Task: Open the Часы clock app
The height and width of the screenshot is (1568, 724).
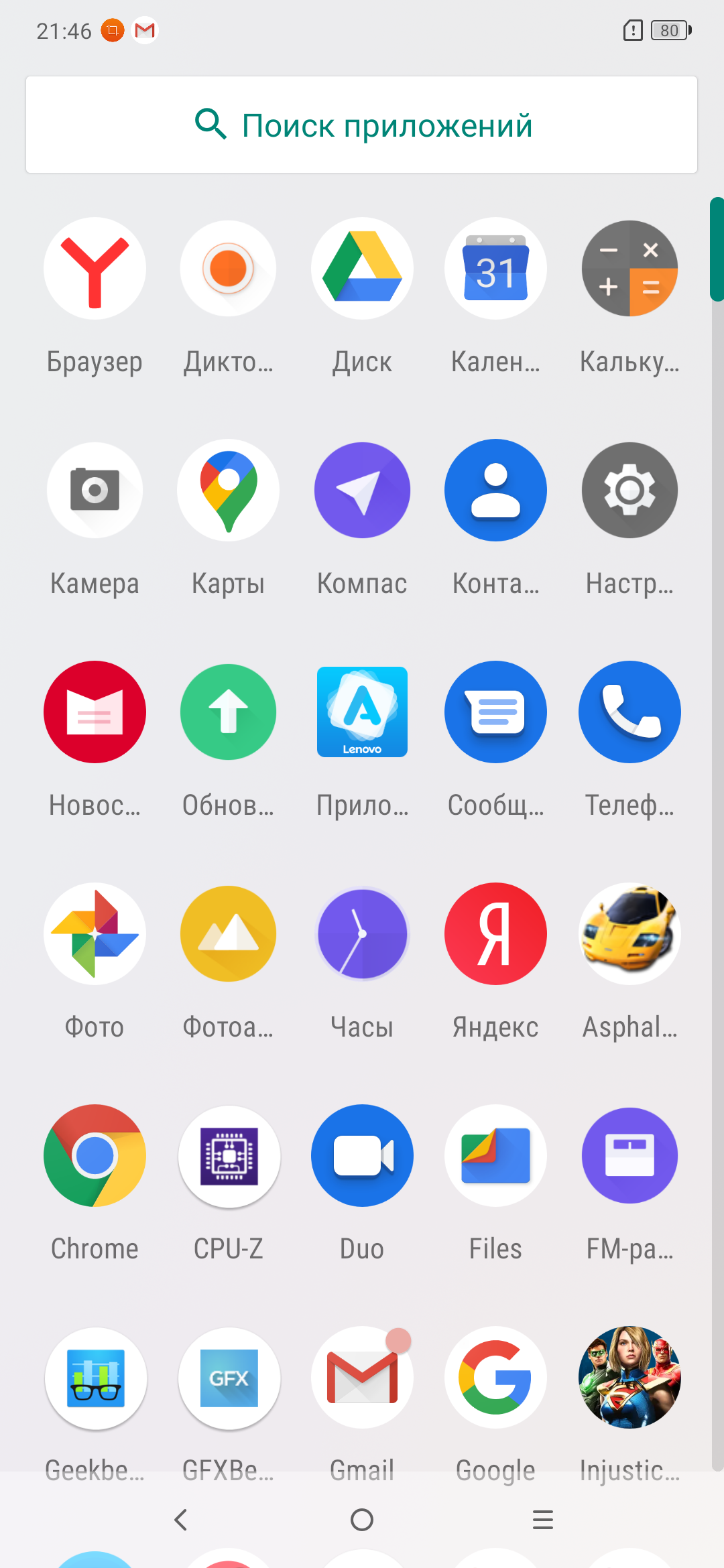Action: point(362,934)
